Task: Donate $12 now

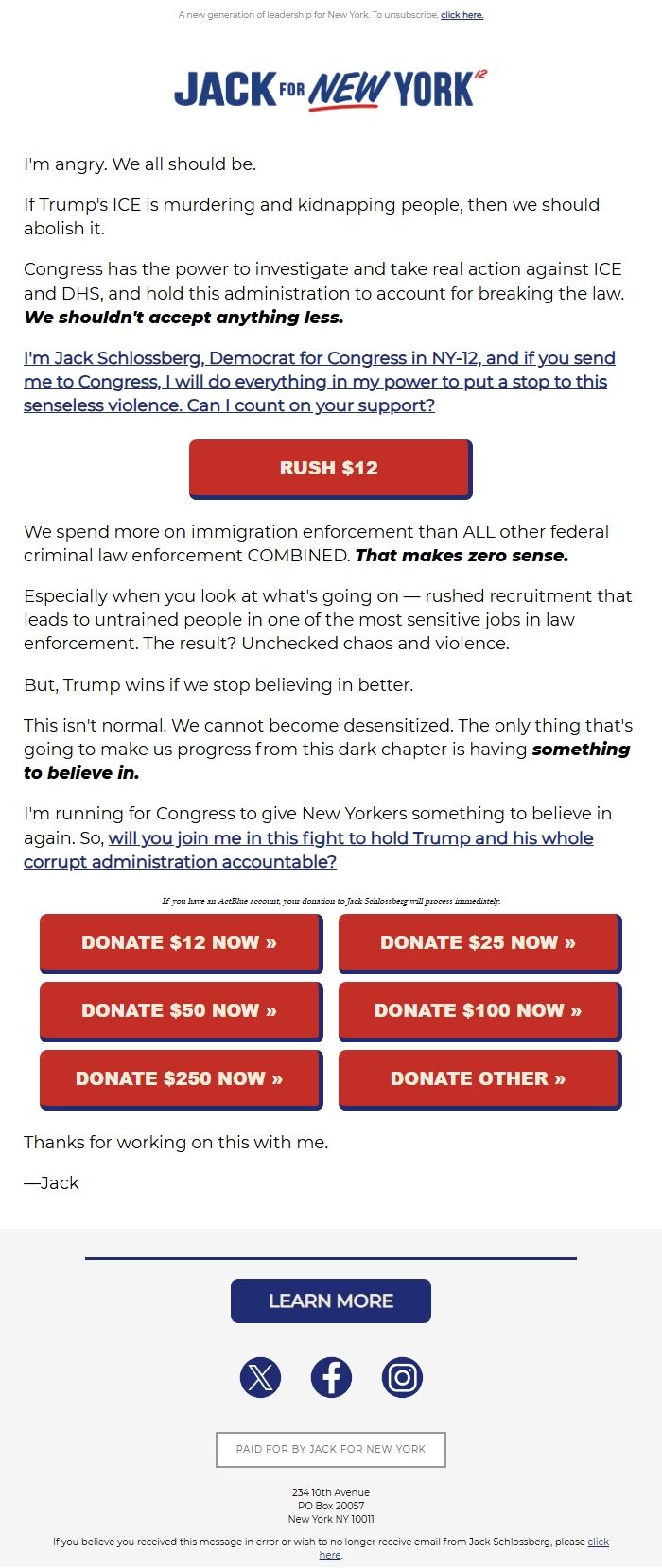Action: click(x=180, y=942)
